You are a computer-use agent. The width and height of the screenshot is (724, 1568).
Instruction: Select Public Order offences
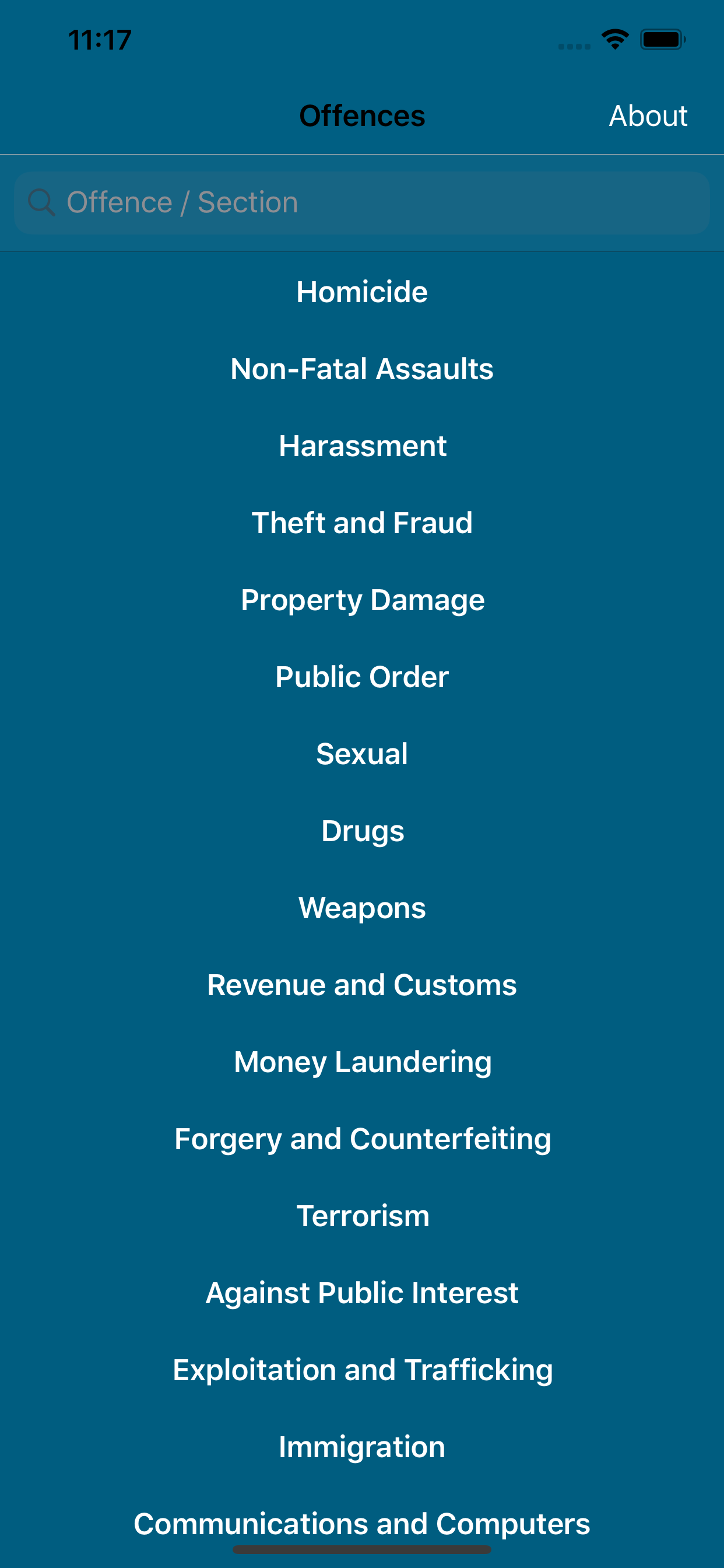[x=362, y=677]
